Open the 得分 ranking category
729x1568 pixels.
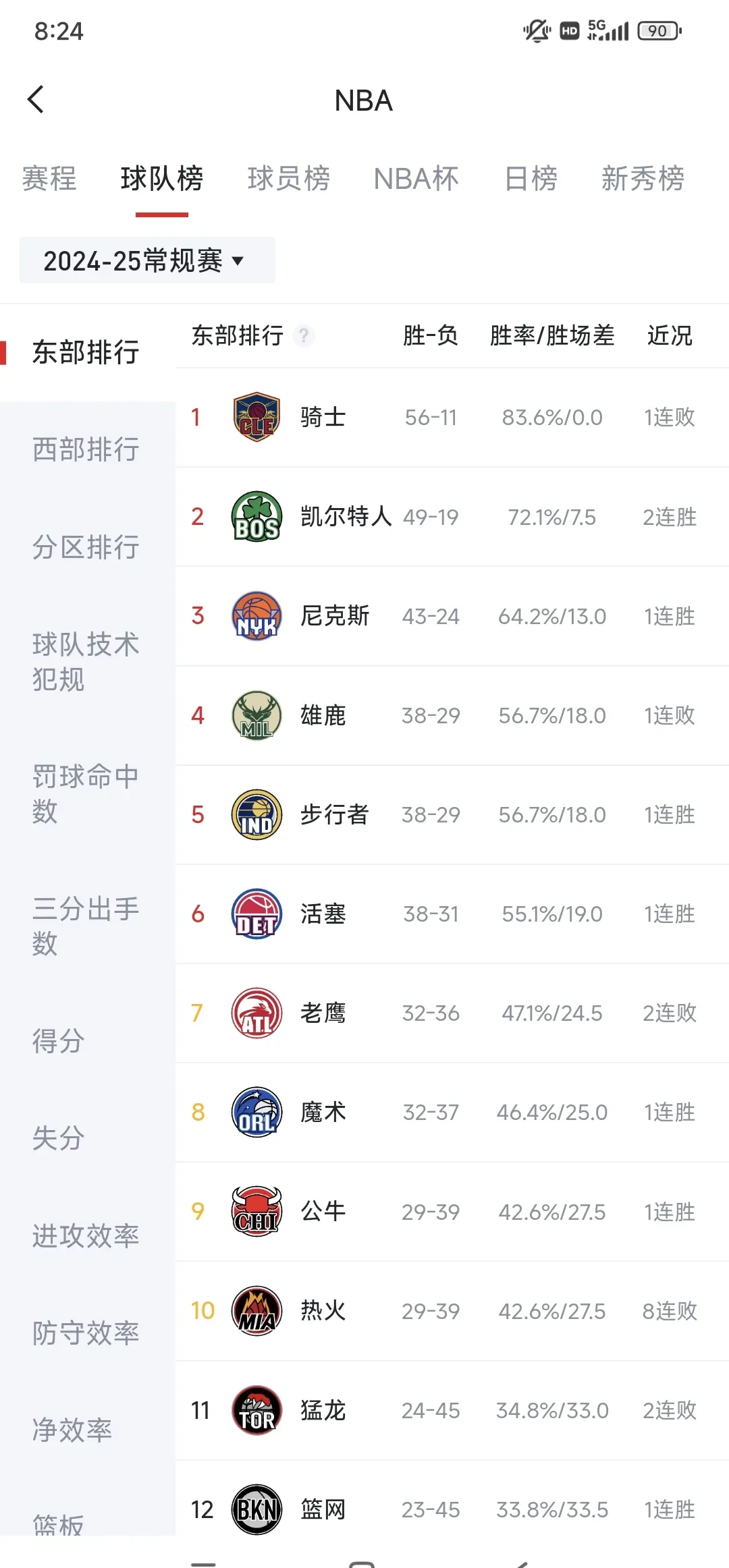tap(57, 1041)
